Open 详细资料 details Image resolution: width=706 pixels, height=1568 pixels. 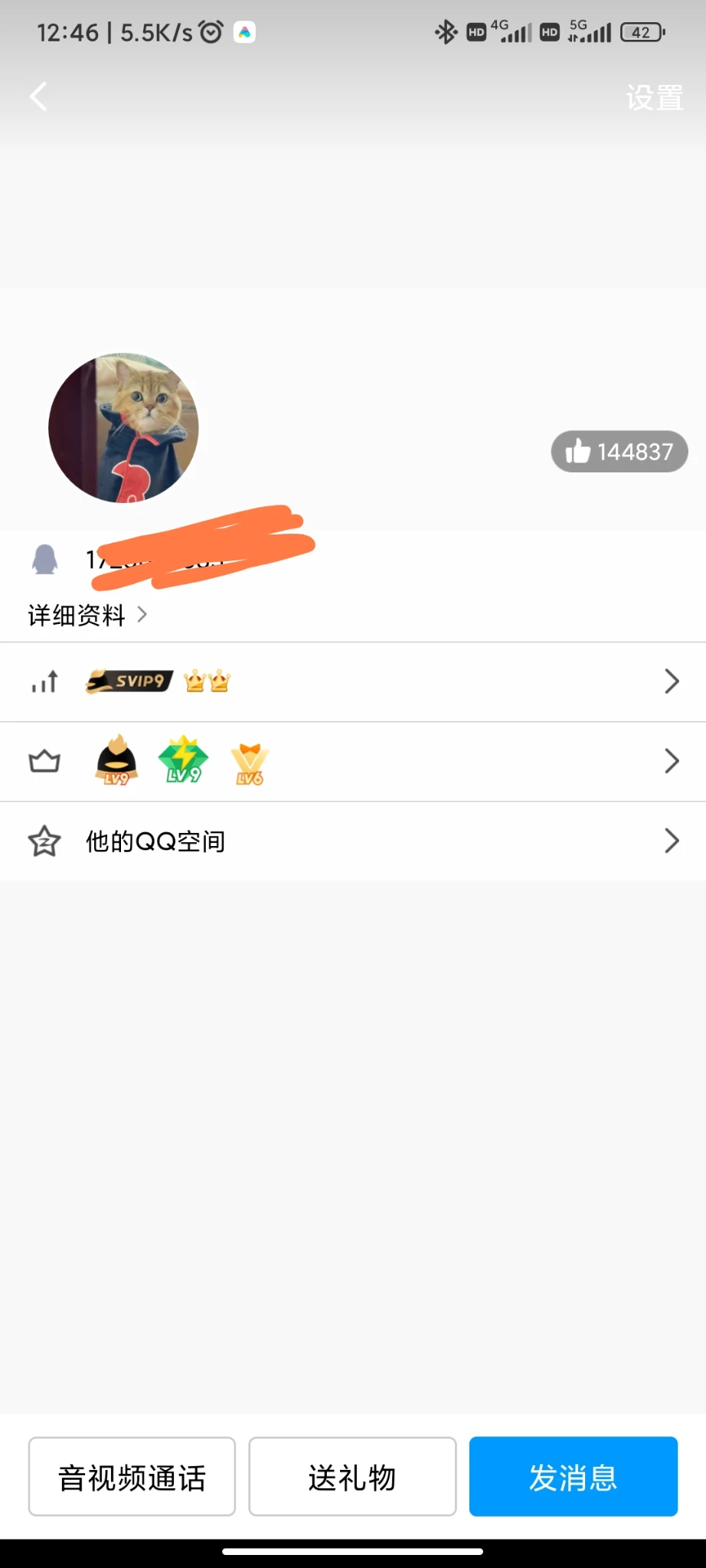pos(87,615)
